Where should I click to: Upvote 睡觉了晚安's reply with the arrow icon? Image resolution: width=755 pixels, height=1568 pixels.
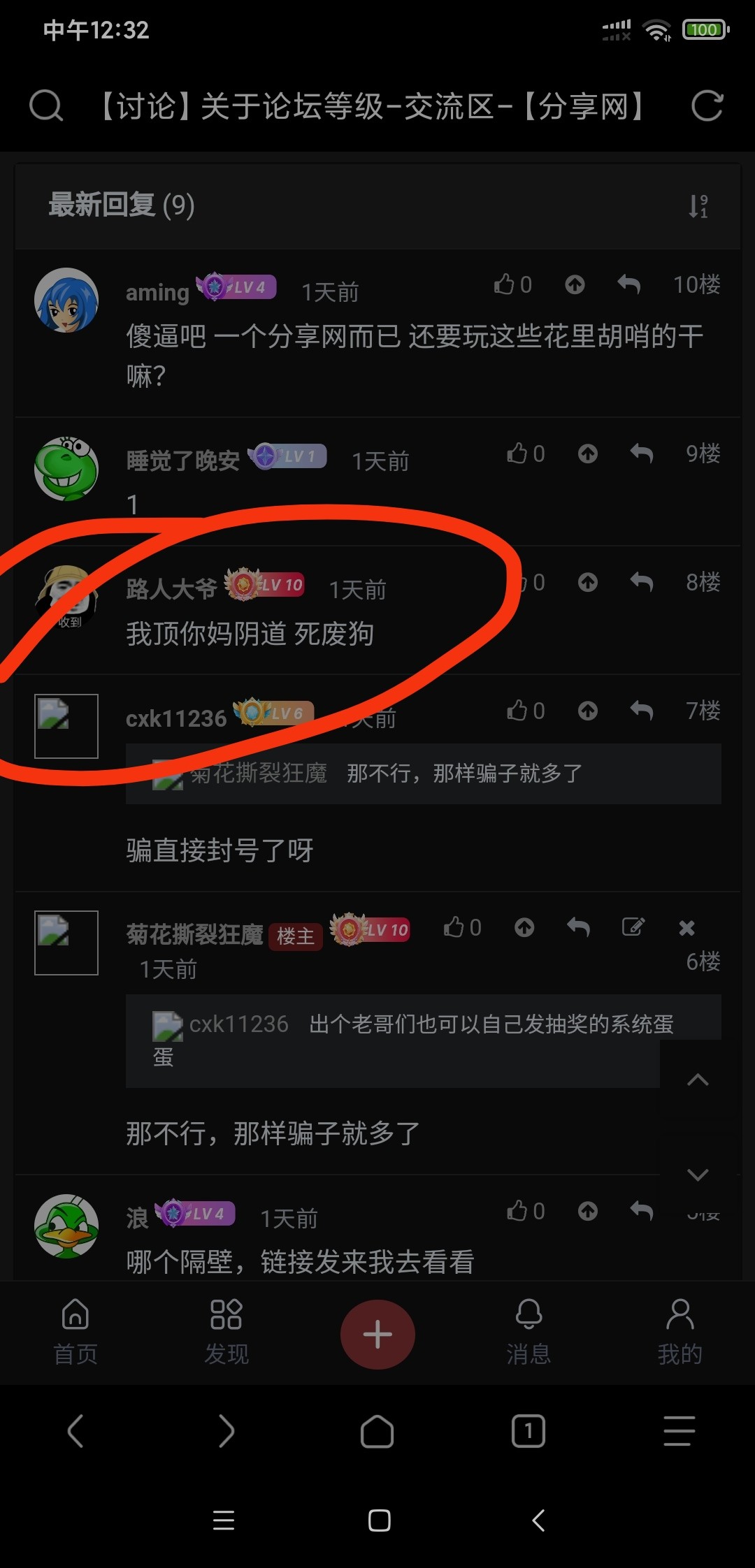pyautogui.click(x=587, y=454)
